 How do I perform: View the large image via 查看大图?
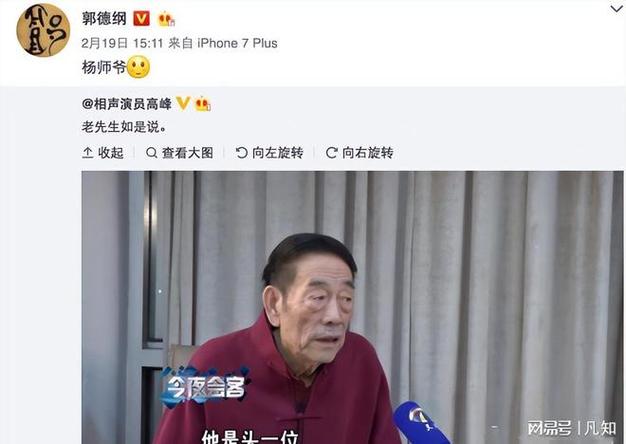click(x=180, y=153)
